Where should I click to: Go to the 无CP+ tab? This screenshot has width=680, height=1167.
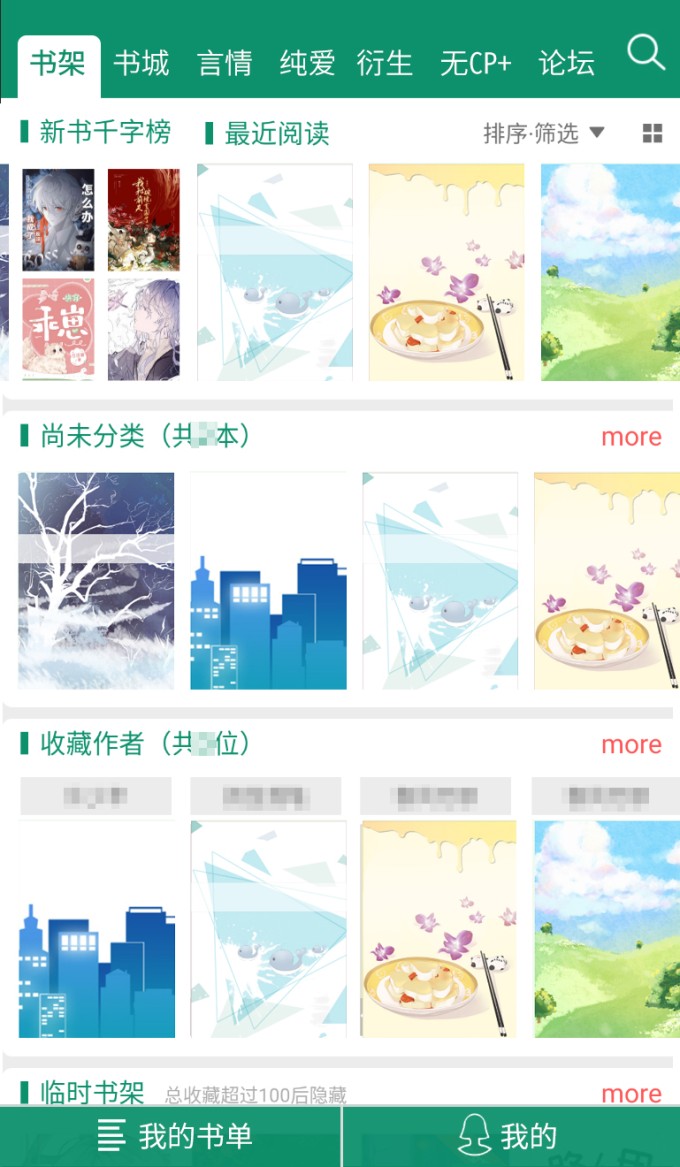click(x=475, y=63)
